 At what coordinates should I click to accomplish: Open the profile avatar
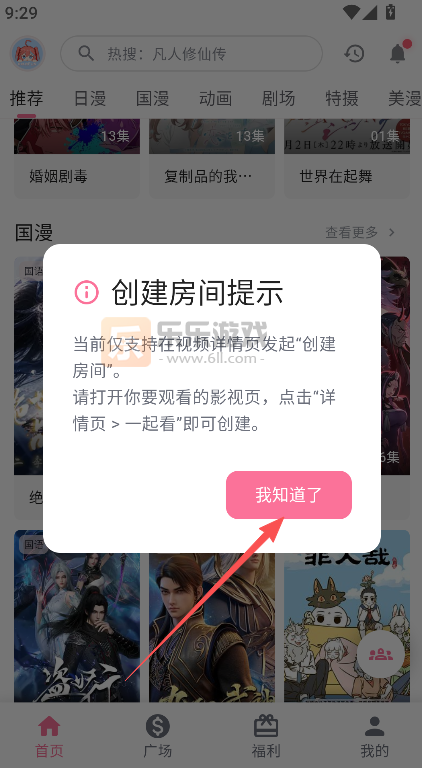click(28, 53)
